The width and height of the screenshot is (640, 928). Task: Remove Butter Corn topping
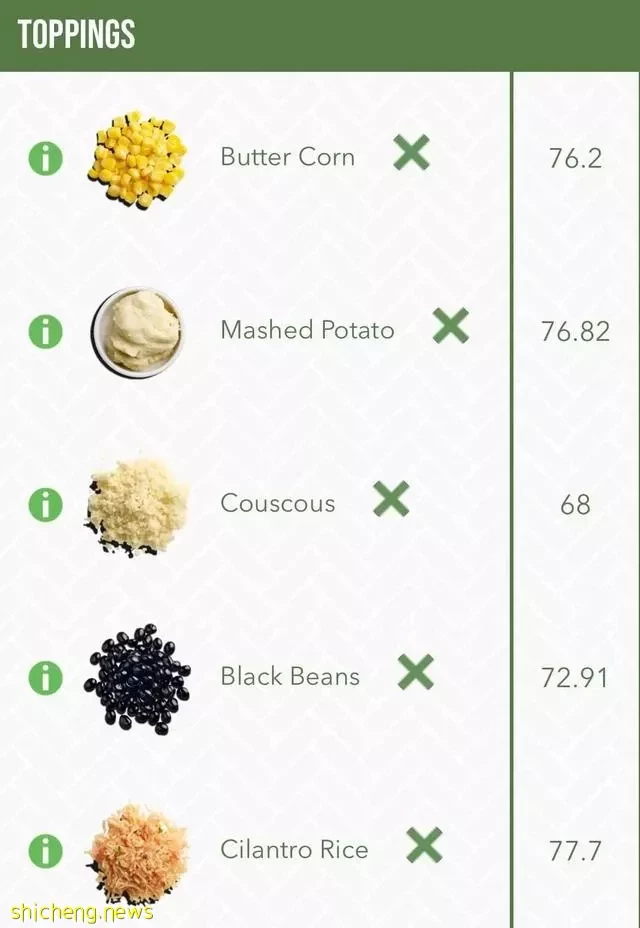coord(411,153)
